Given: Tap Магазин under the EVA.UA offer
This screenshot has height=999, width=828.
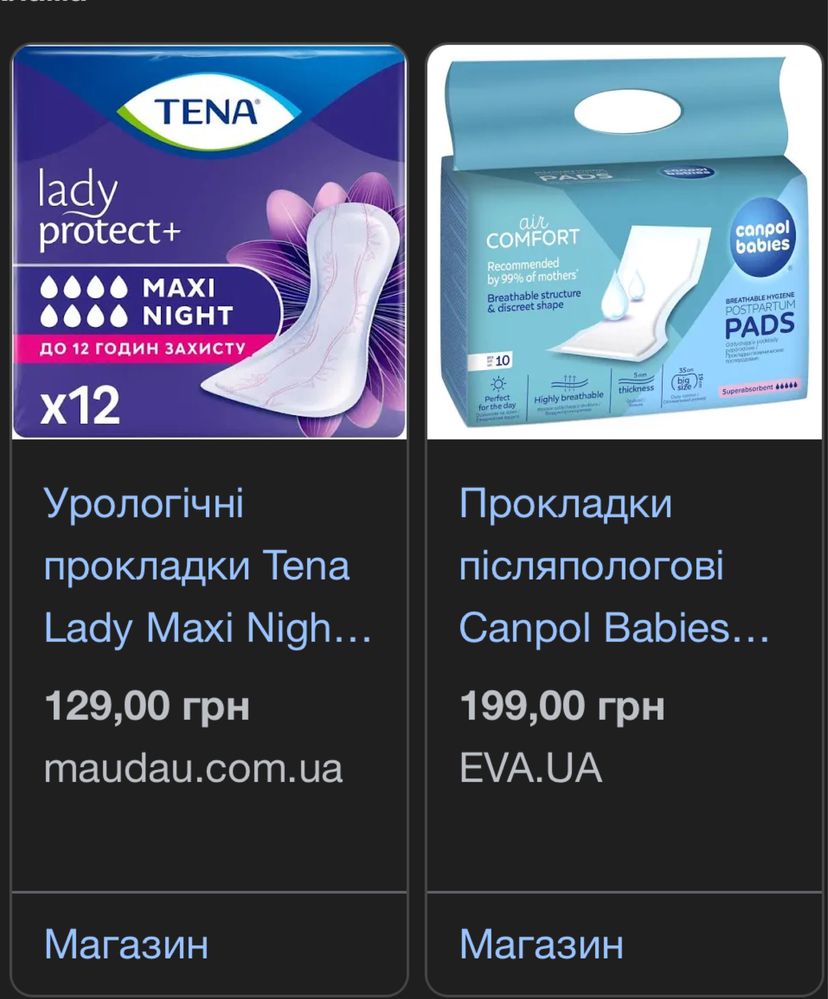Looking at the screenshot, I should 541,943.
